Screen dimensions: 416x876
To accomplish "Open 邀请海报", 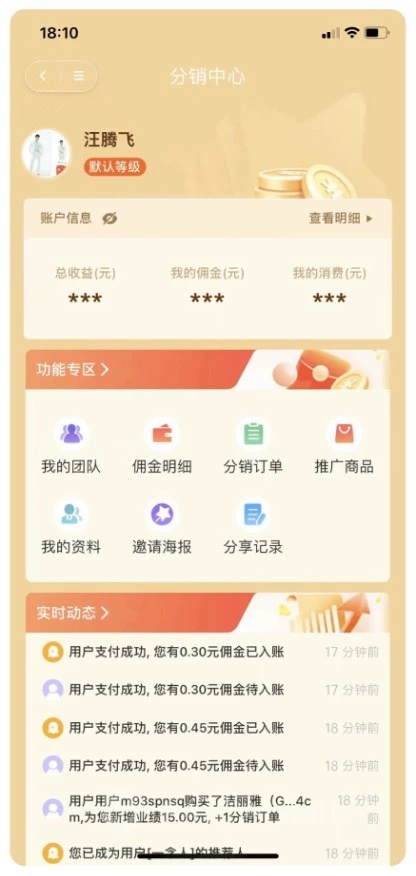I will tap(162, 527).
